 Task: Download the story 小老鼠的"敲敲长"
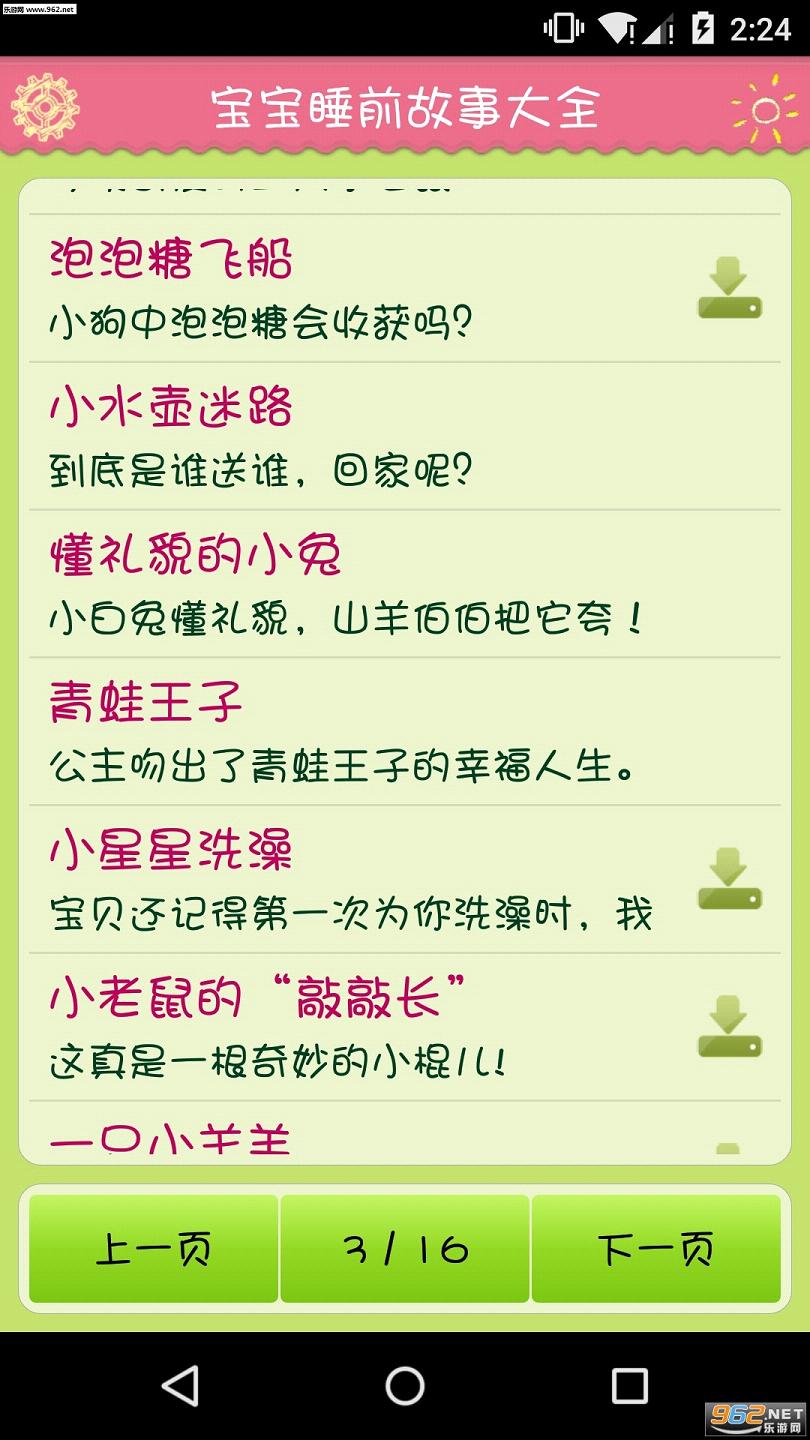point(730,1027)
